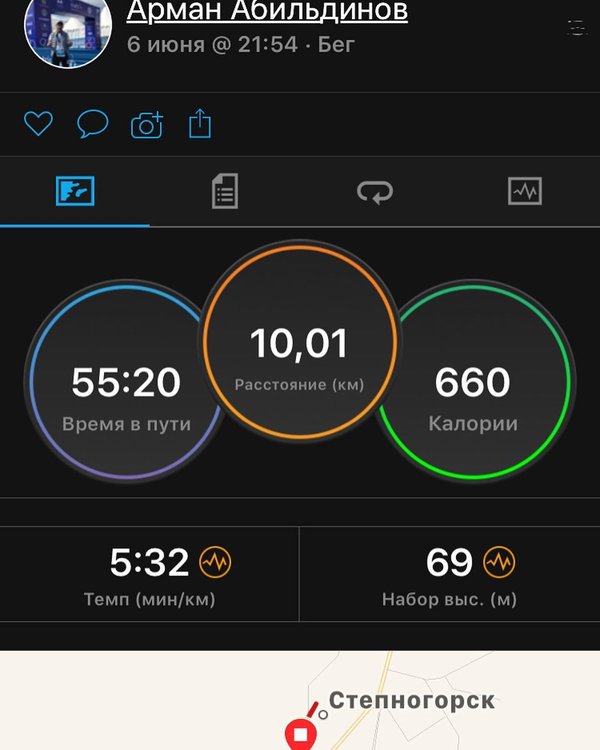
Task: Open the Степногорск route map
Action: coord(300,702)
